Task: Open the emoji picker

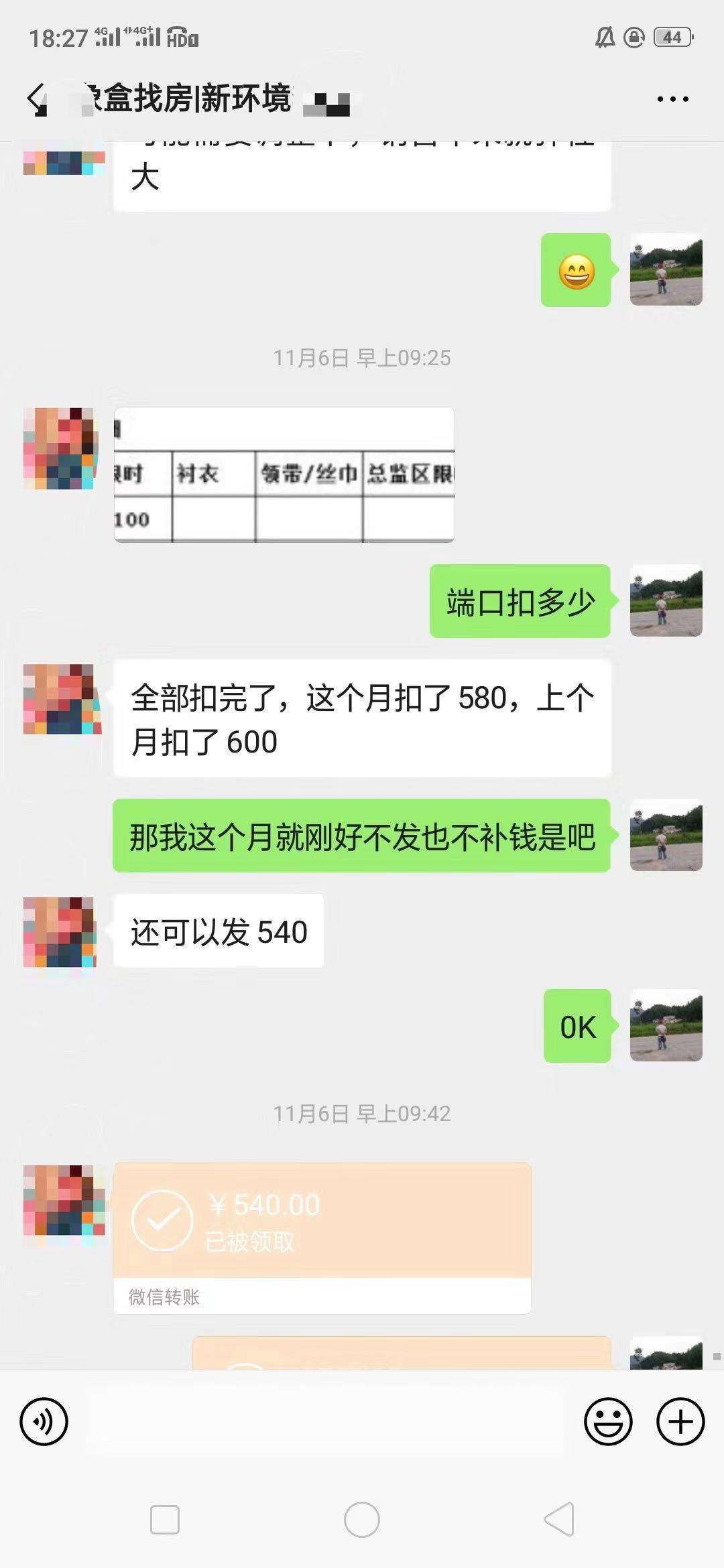Action: (x=607, y=1421)
